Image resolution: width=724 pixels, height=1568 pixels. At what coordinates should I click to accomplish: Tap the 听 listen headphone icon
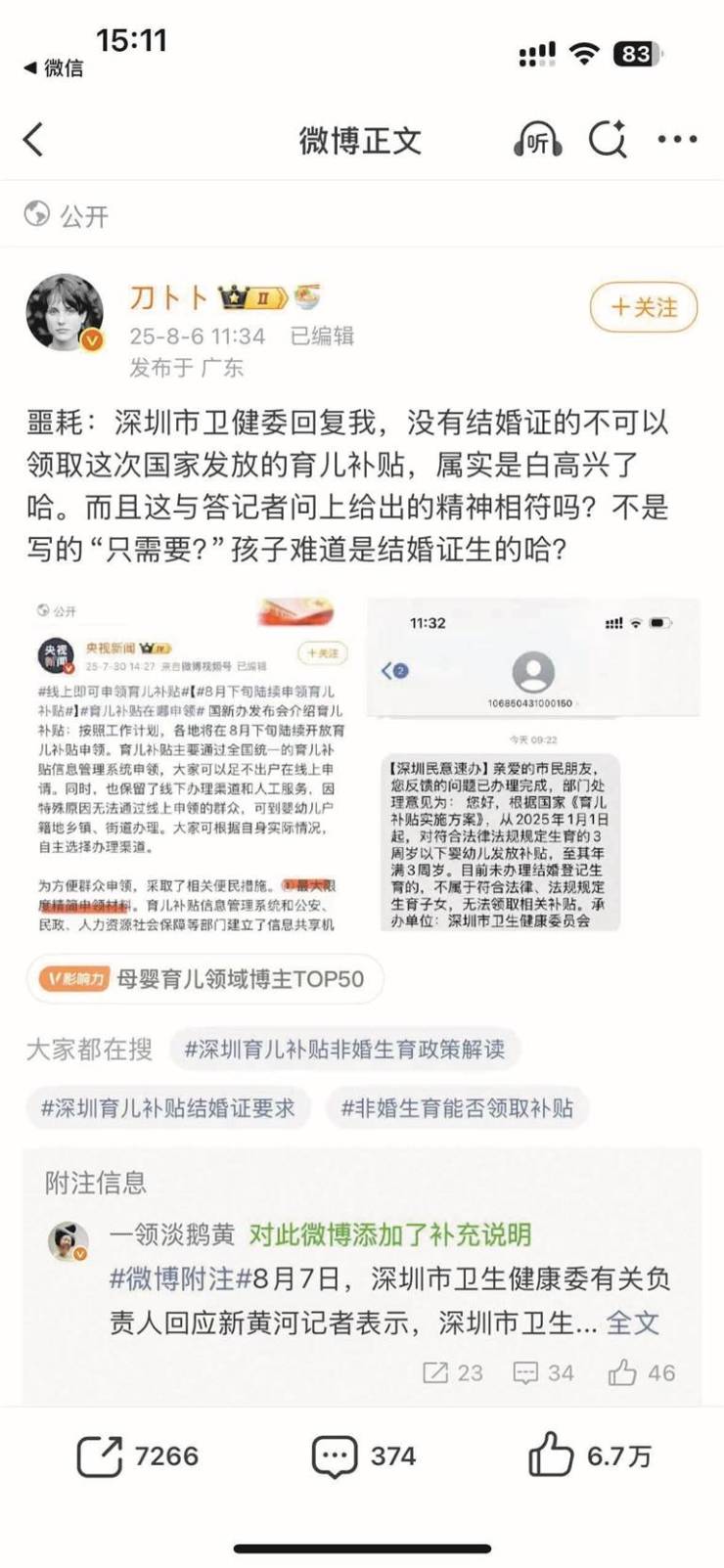pyautogui.click(x=537, y=141)
